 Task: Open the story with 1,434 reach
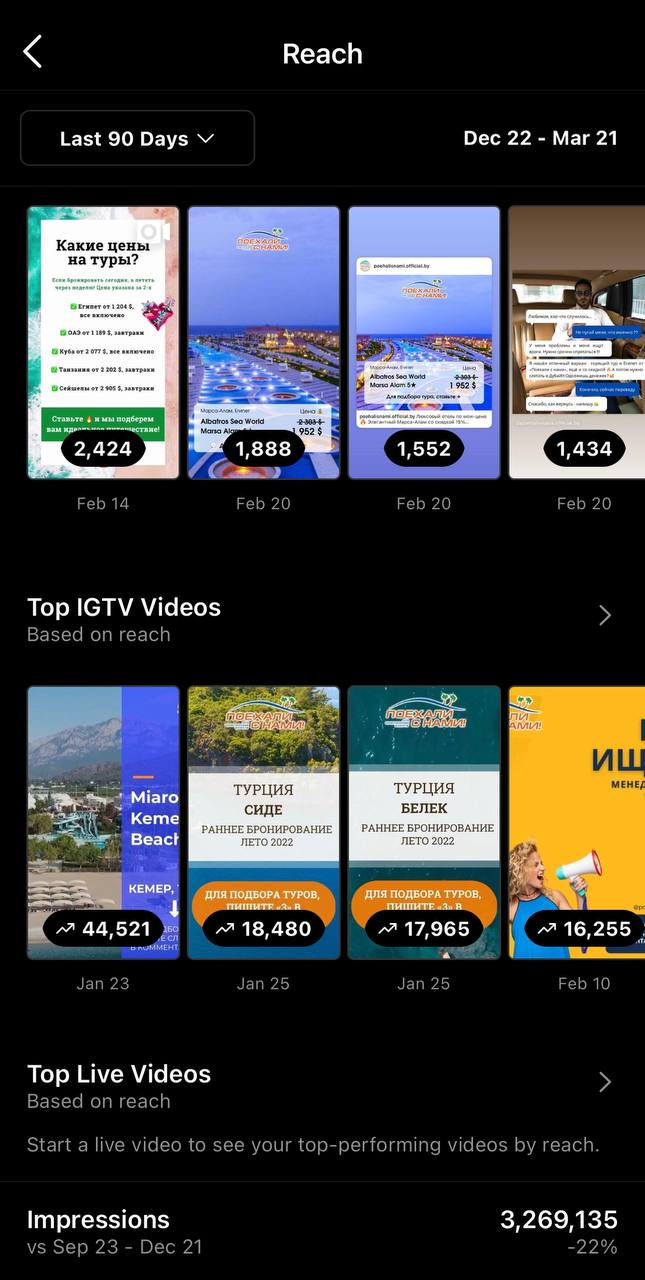tap(577, 342)
